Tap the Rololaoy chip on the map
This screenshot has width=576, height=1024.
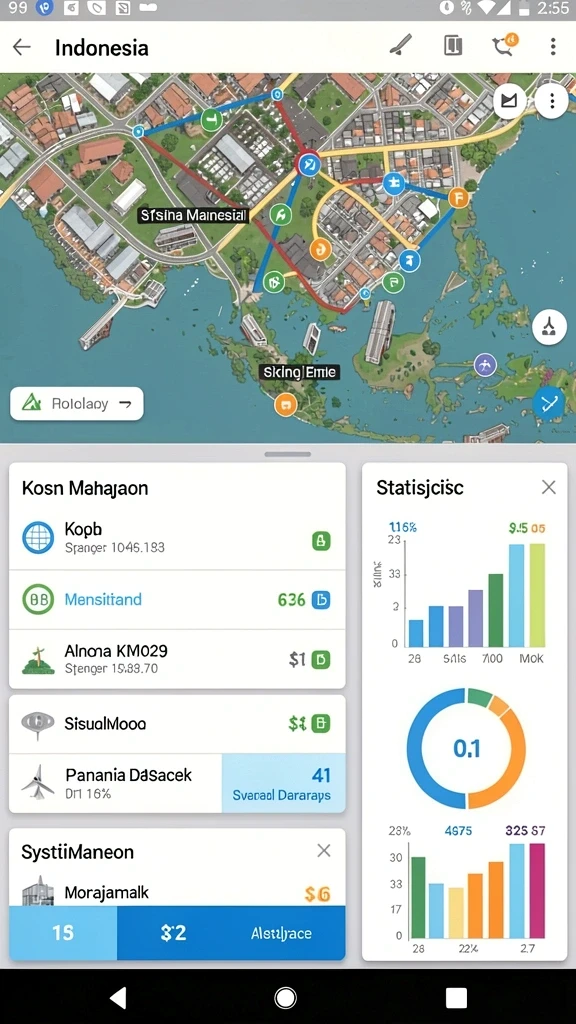77,404
